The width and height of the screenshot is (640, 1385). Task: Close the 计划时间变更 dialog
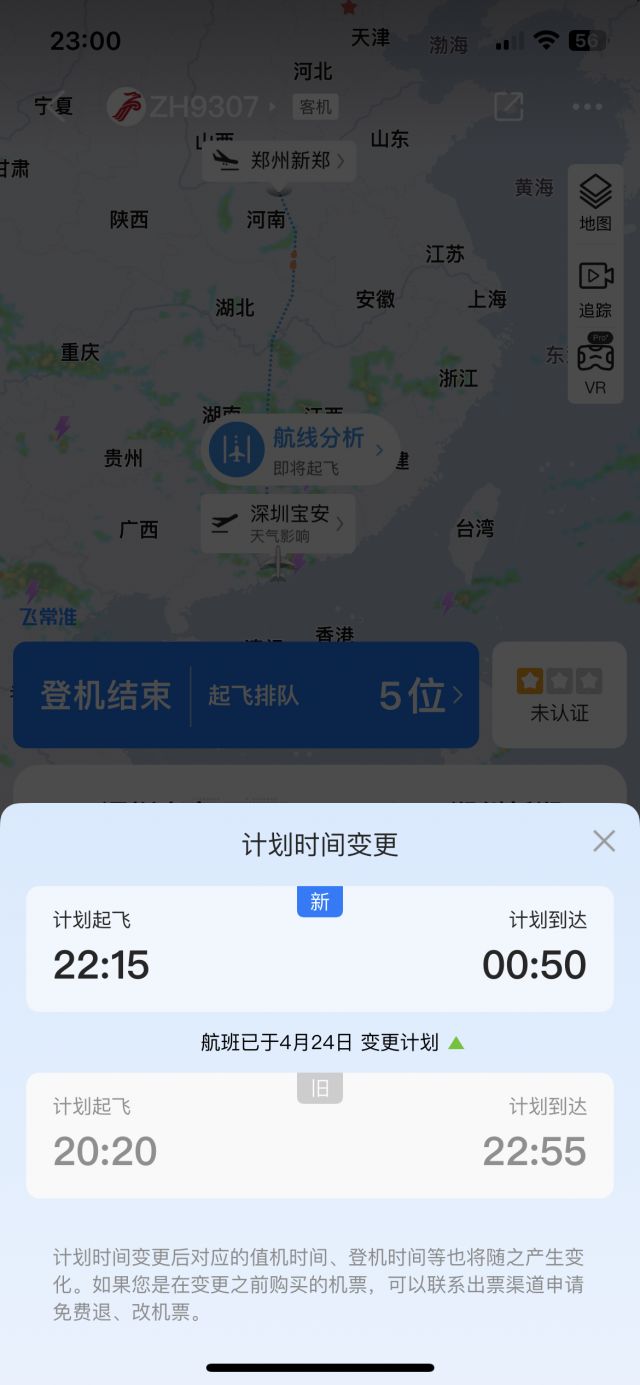[x=603, y=841]
